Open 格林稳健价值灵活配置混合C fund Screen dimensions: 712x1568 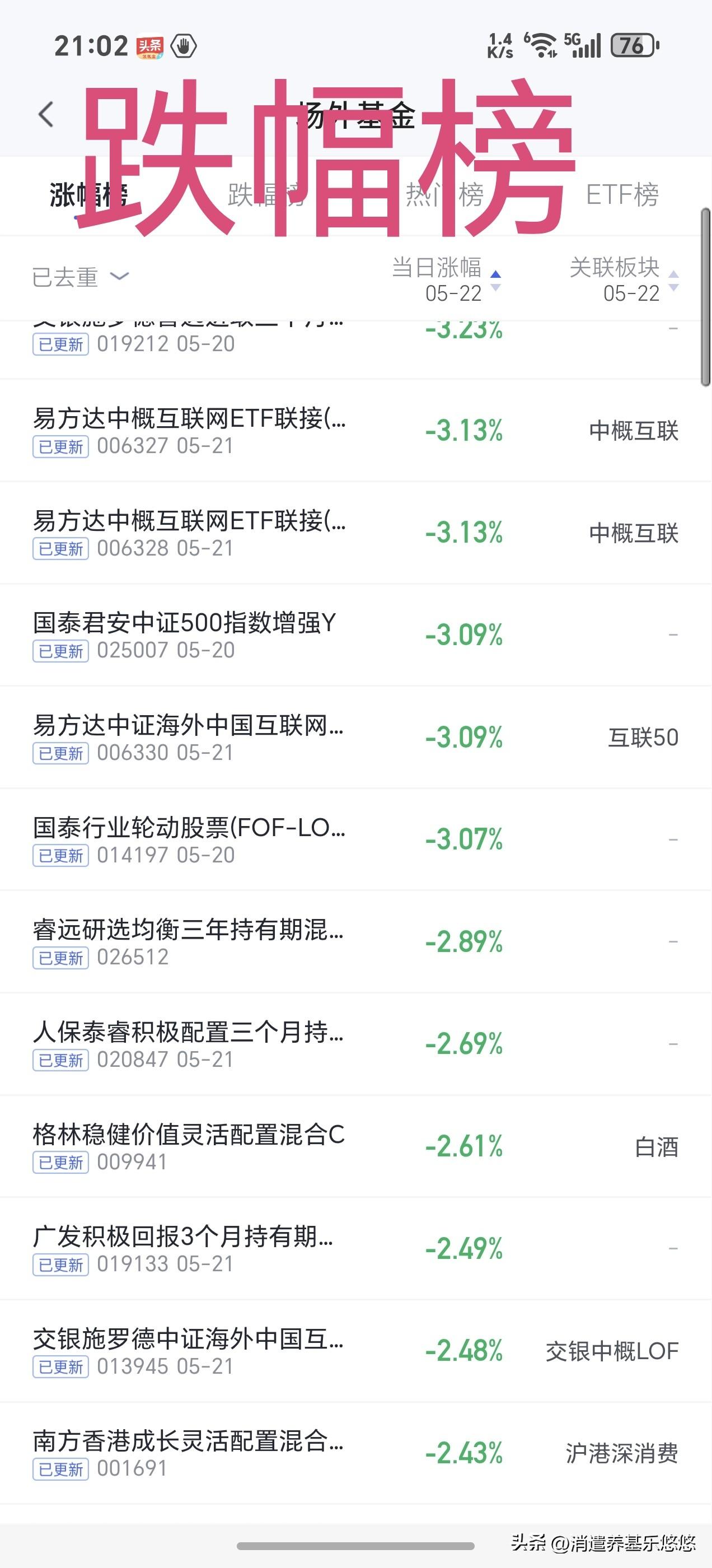[356, 1147]
